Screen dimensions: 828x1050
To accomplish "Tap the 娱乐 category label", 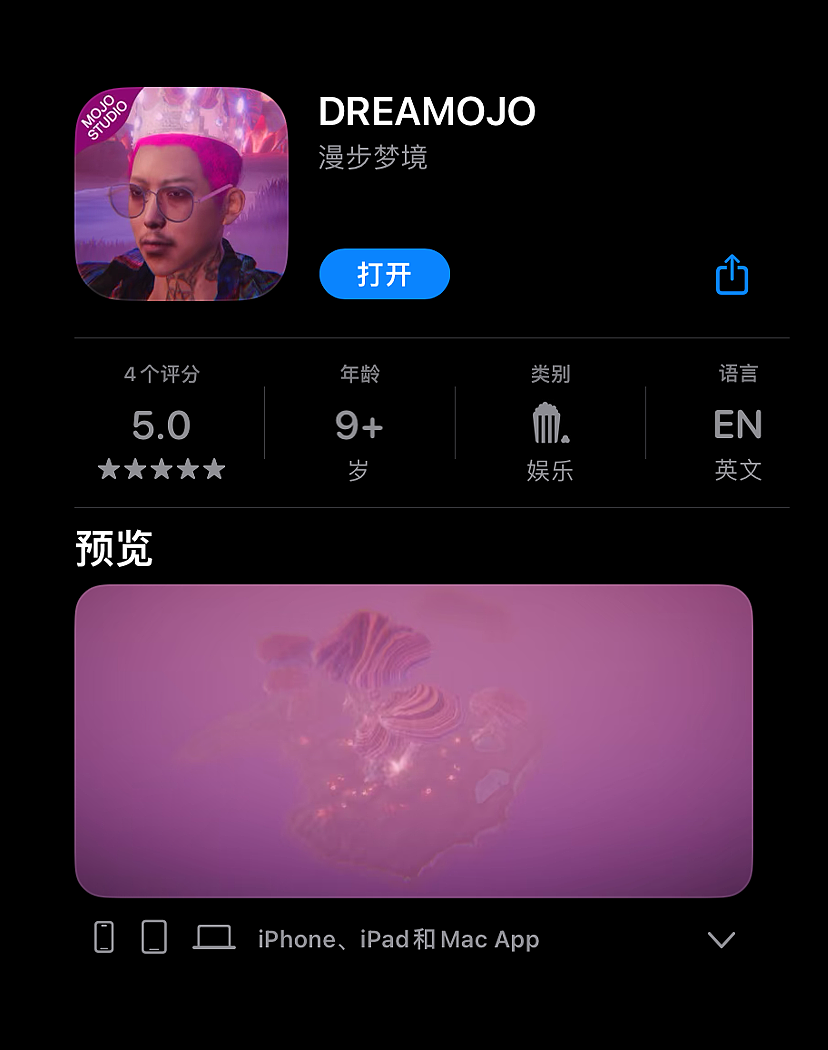I will click(551, 471).
